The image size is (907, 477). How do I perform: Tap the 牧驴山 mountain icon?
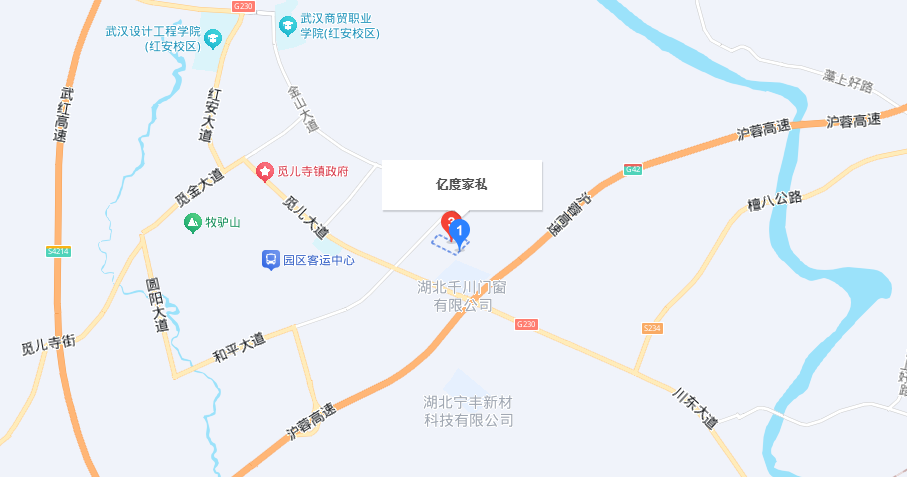193,223
